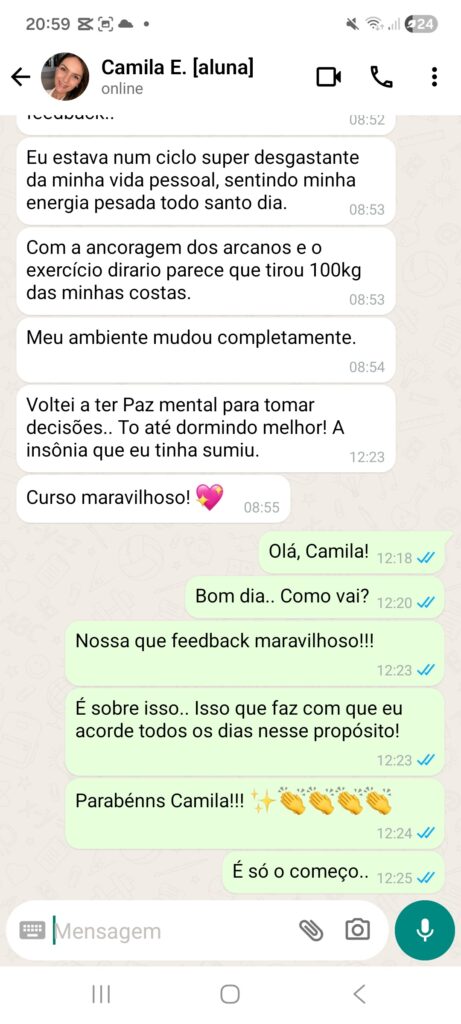Go back to the chats list

click(x=20, y=78)
